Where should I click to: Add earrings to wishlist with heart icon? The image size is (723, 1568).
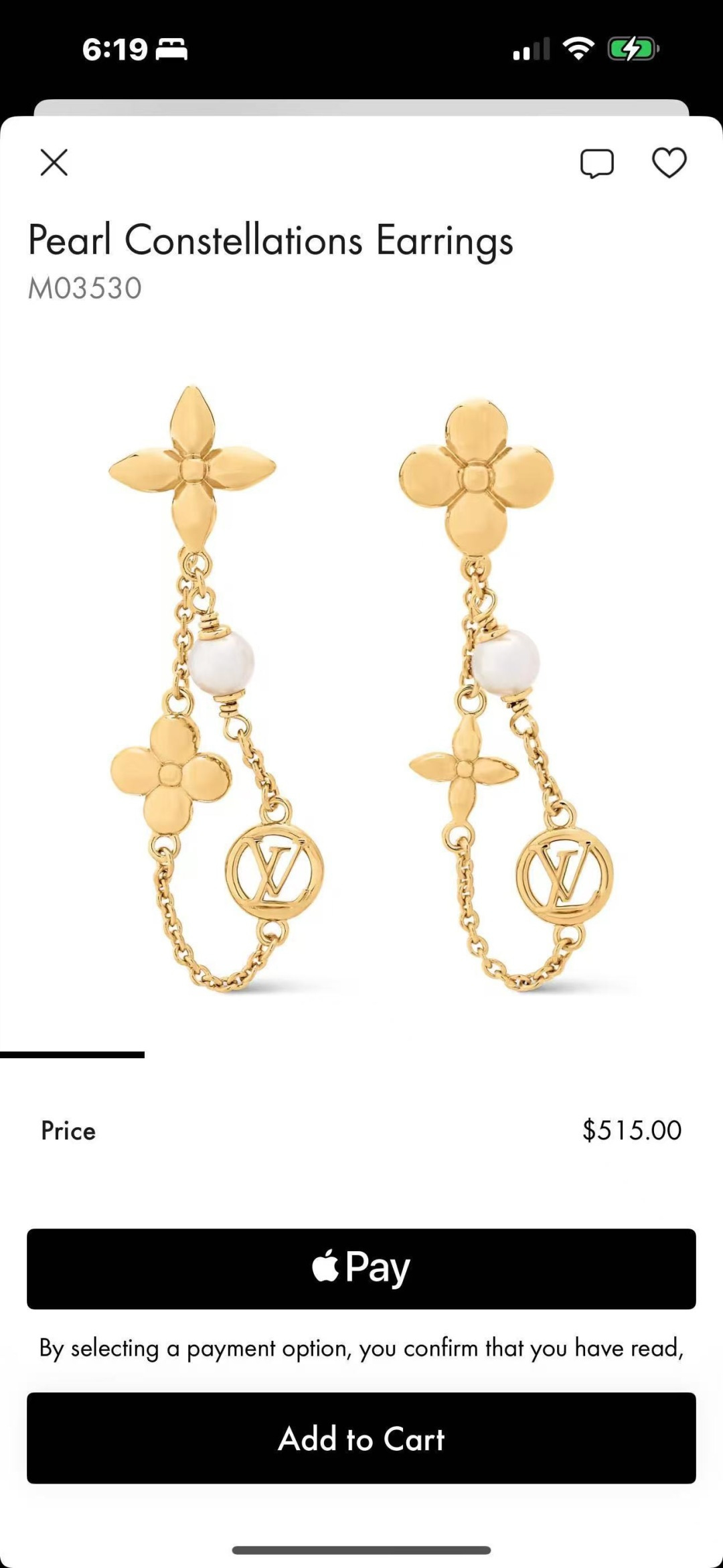click(x=669, y=163)
